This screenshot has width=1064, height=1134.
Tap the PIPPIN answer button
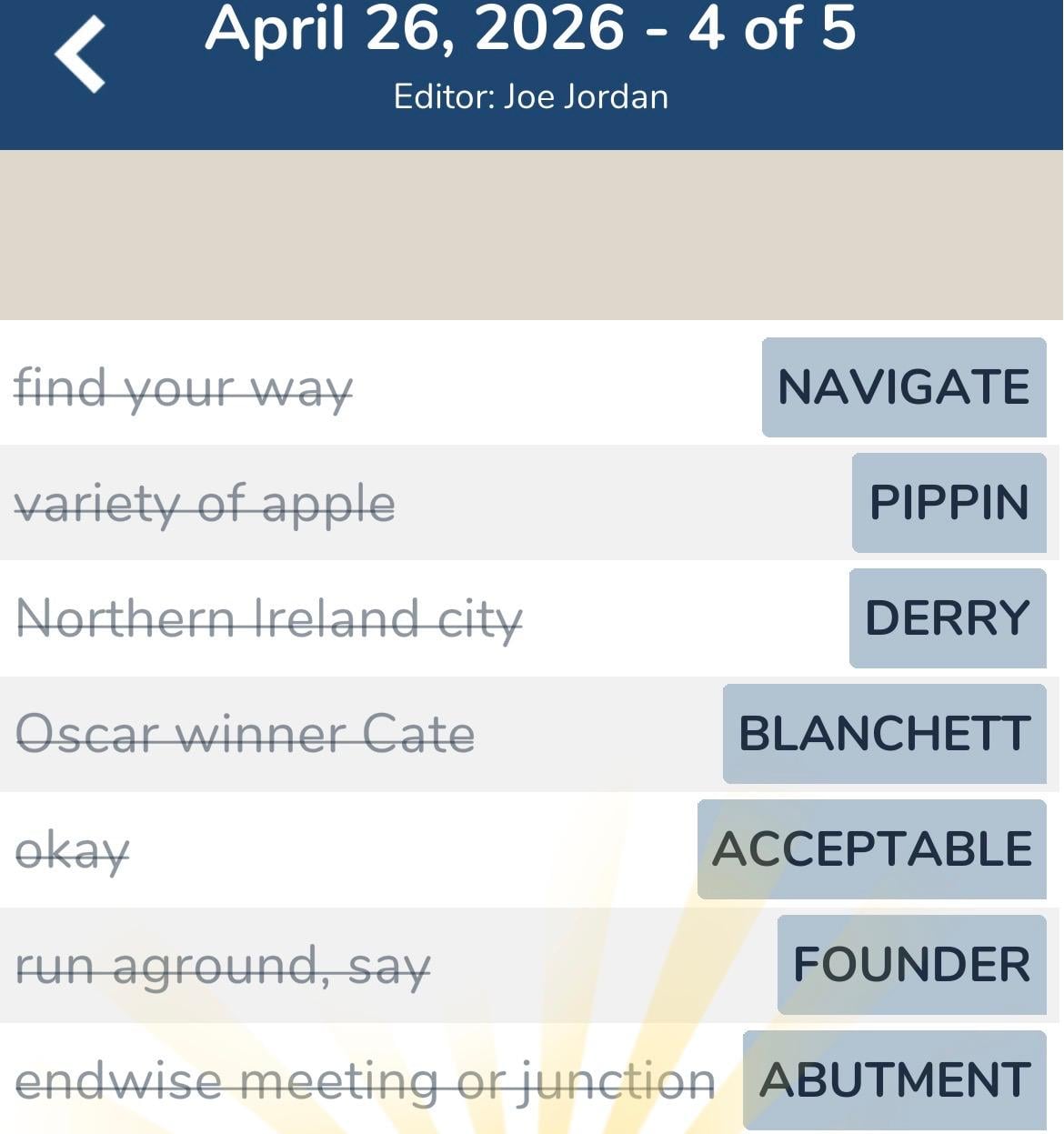point(949,504)
